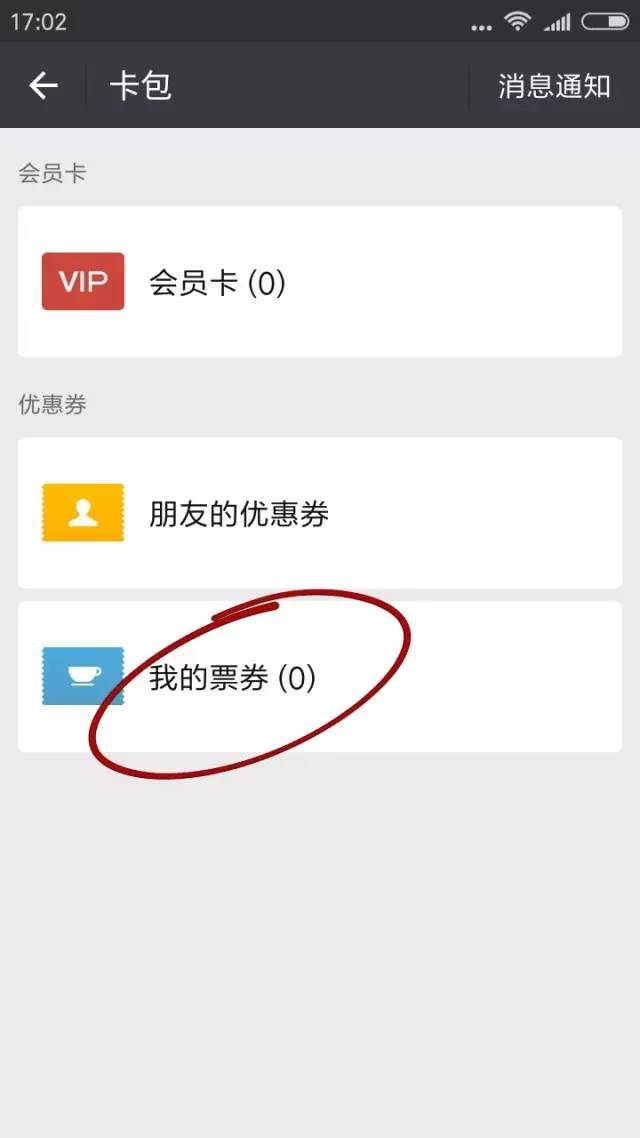The image size is (640, 1138).
Task: Go back using the top-left arrow
Action: 43,86
